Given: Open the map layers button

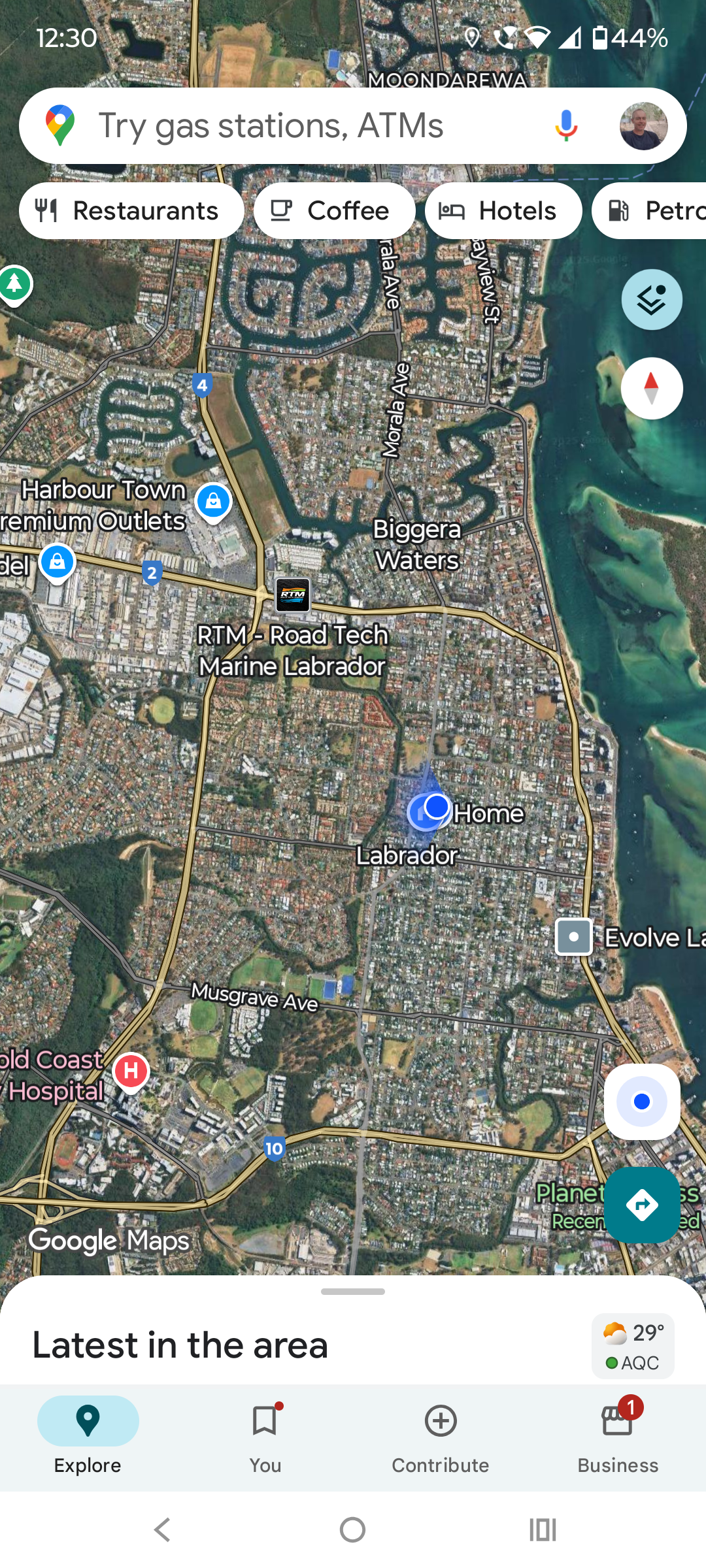Looking at the screenshot, I should tap(651, 300).
